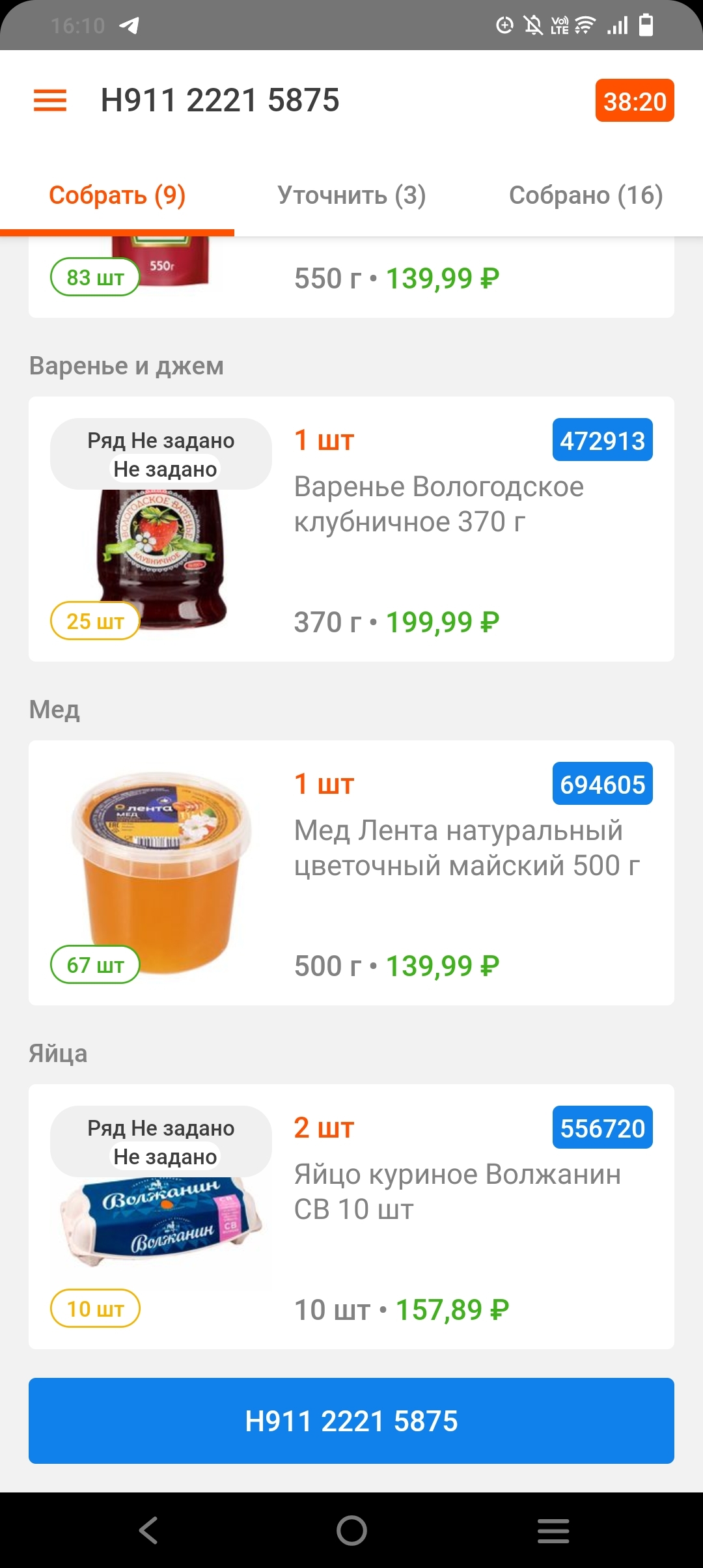Select the Собрать (9) tab

click(117, 195)
